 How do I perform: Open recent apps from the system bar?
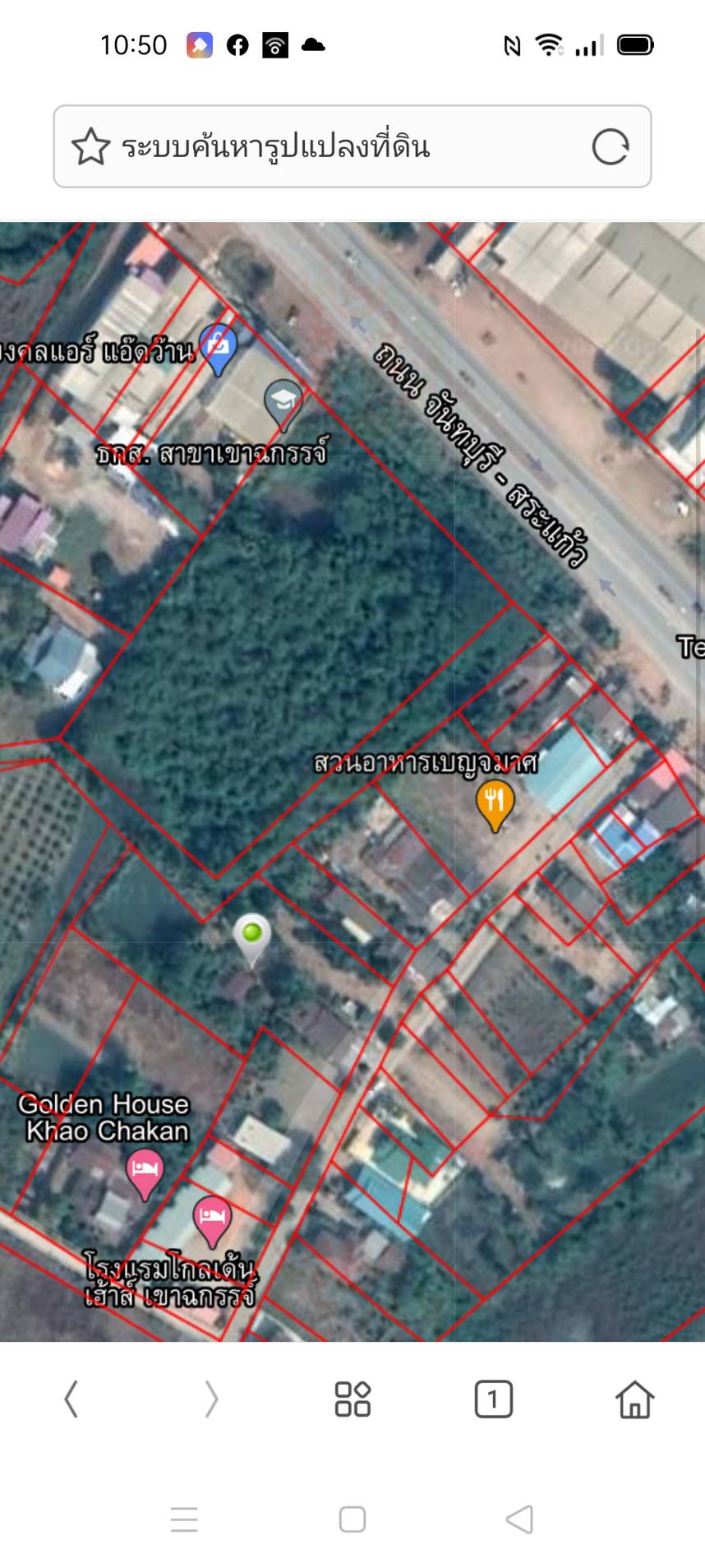[x=184, y=1519]
